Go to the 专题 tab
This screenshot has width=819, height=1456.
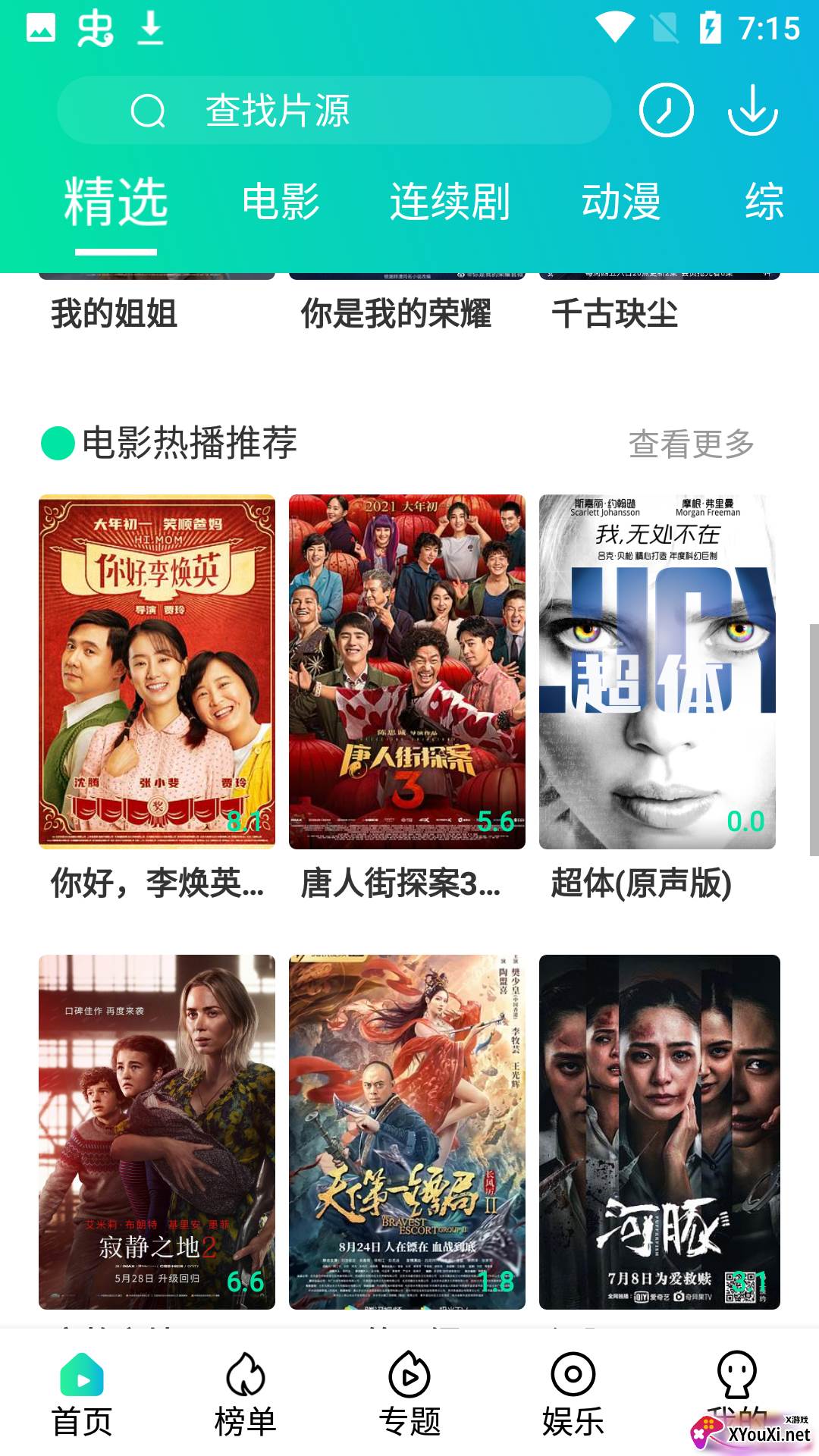pyautogui.click(x=409, y=1395)
